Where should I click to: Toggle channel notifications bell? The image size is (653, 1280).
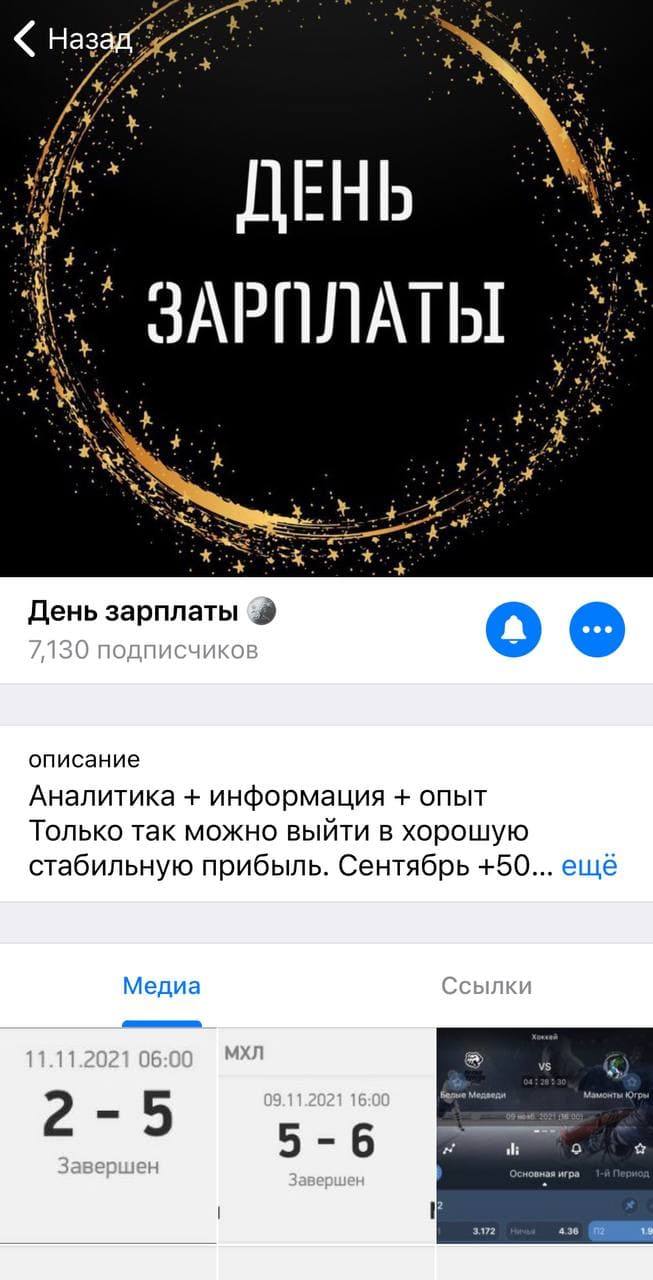(513, 629)
